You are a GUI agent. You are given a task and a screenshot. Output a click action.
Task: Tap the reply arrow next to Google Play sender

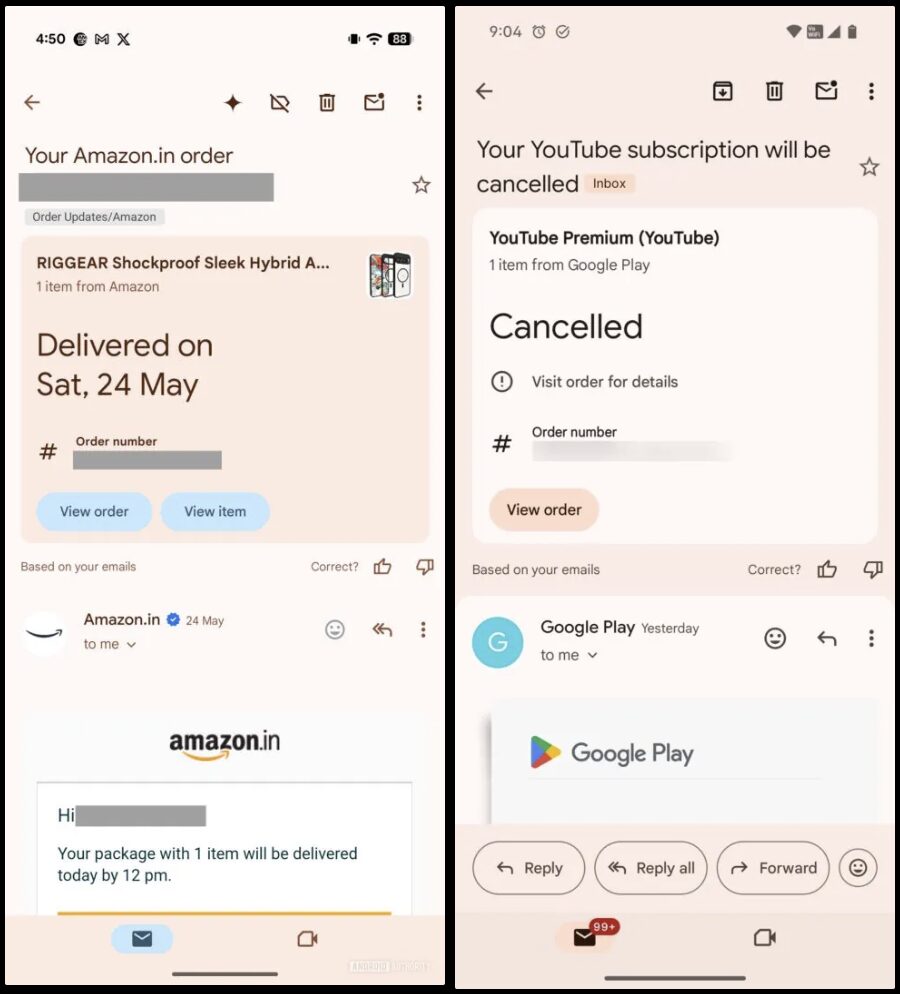tap(826, 638)
